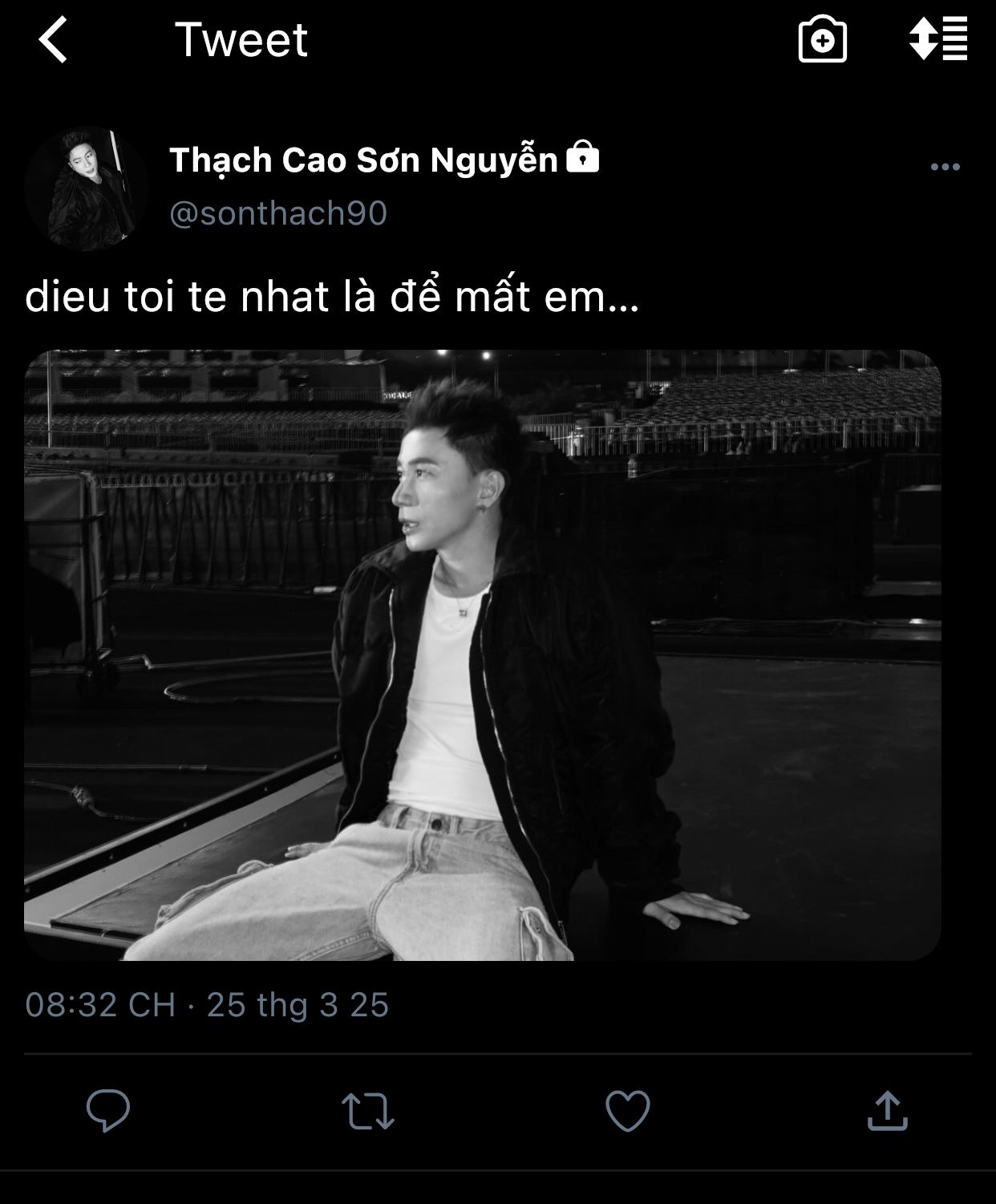Share this tweet

(887, 1110)
